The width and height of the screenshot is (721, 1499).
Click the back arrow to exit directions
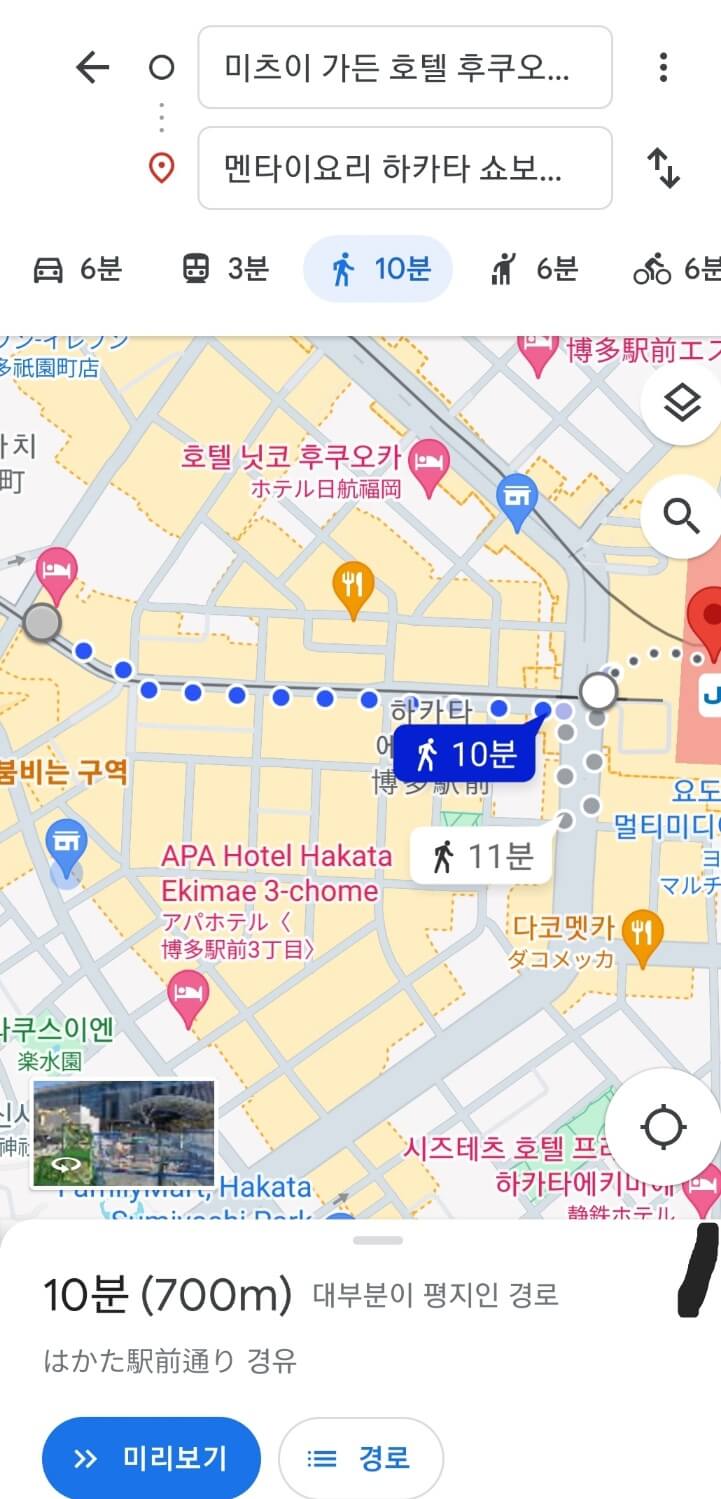[91, 68]
